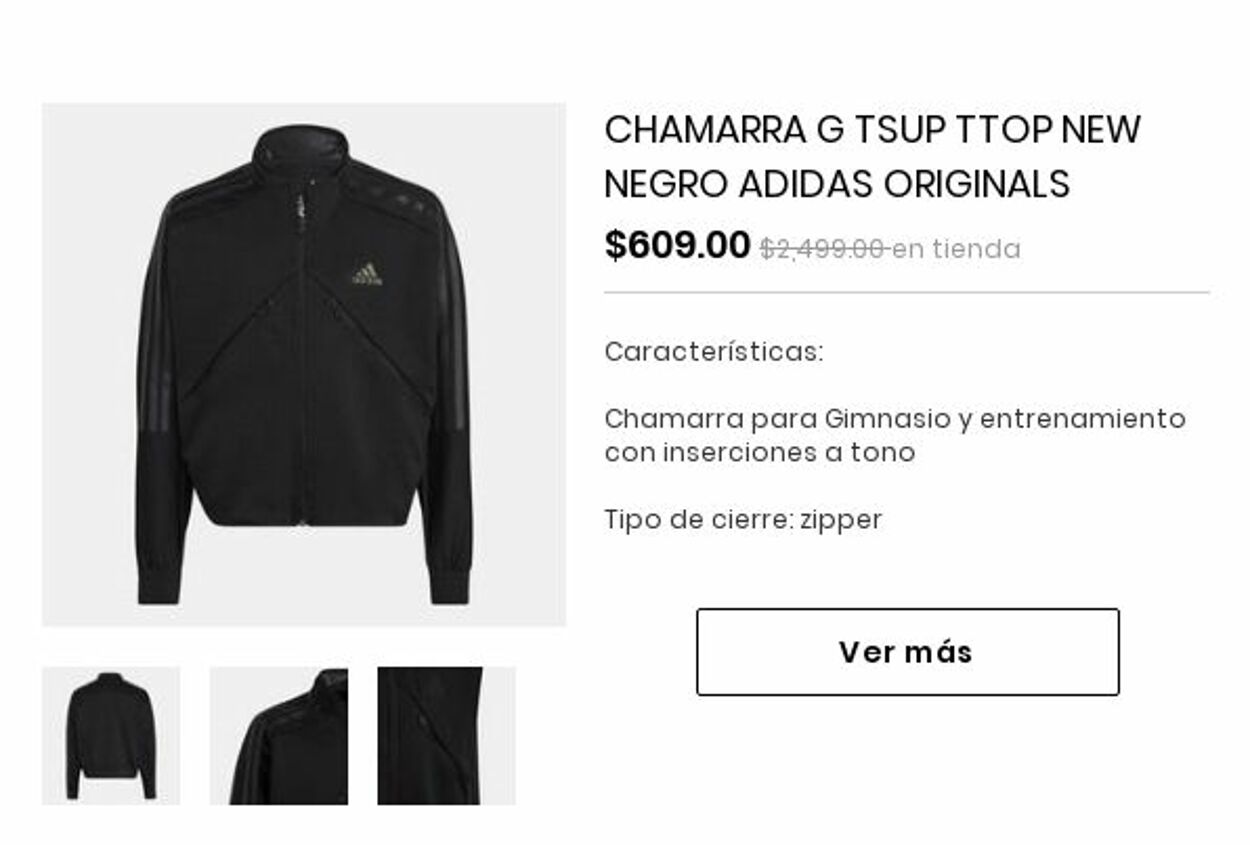
Task: Select the shoulder close-up thumbnail
Action: click(279, 735)
